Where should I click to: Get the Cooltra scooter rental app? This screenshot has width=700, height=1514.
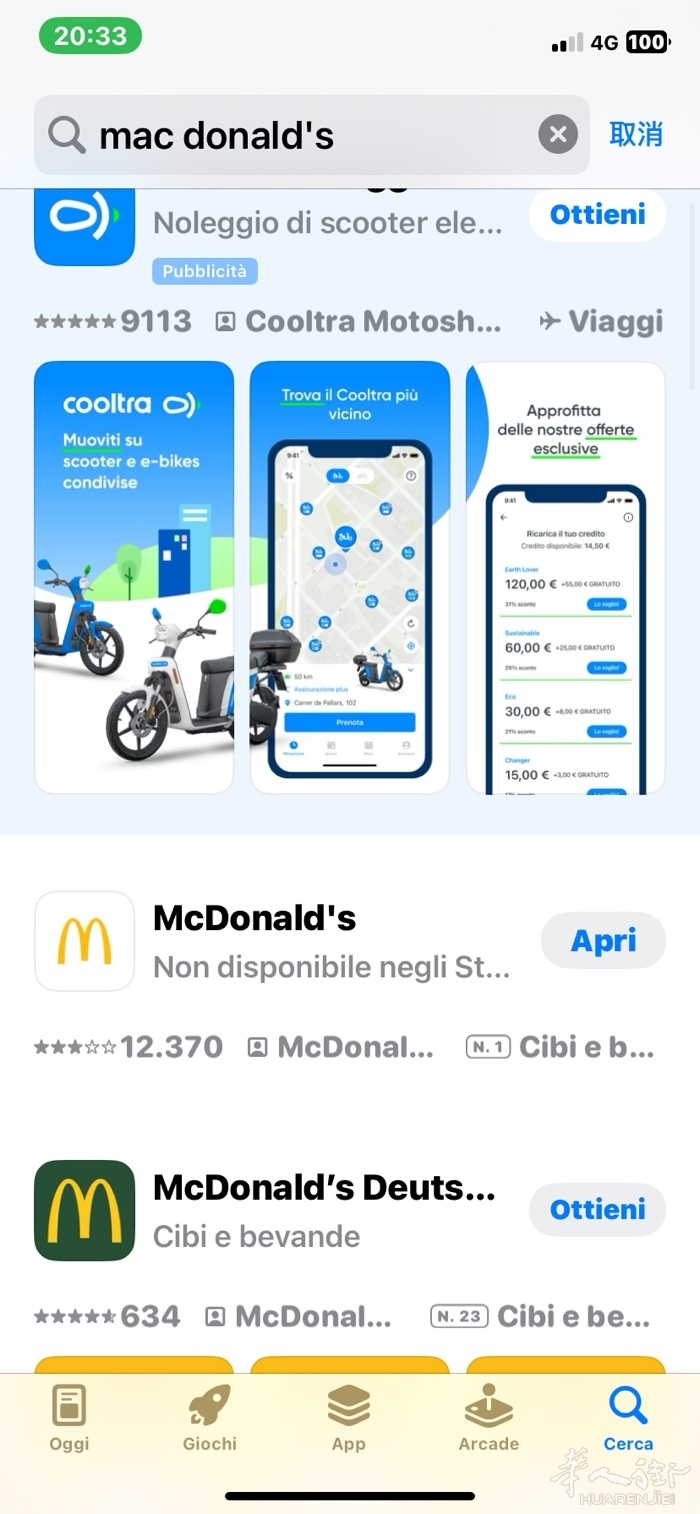click(597, 214)
